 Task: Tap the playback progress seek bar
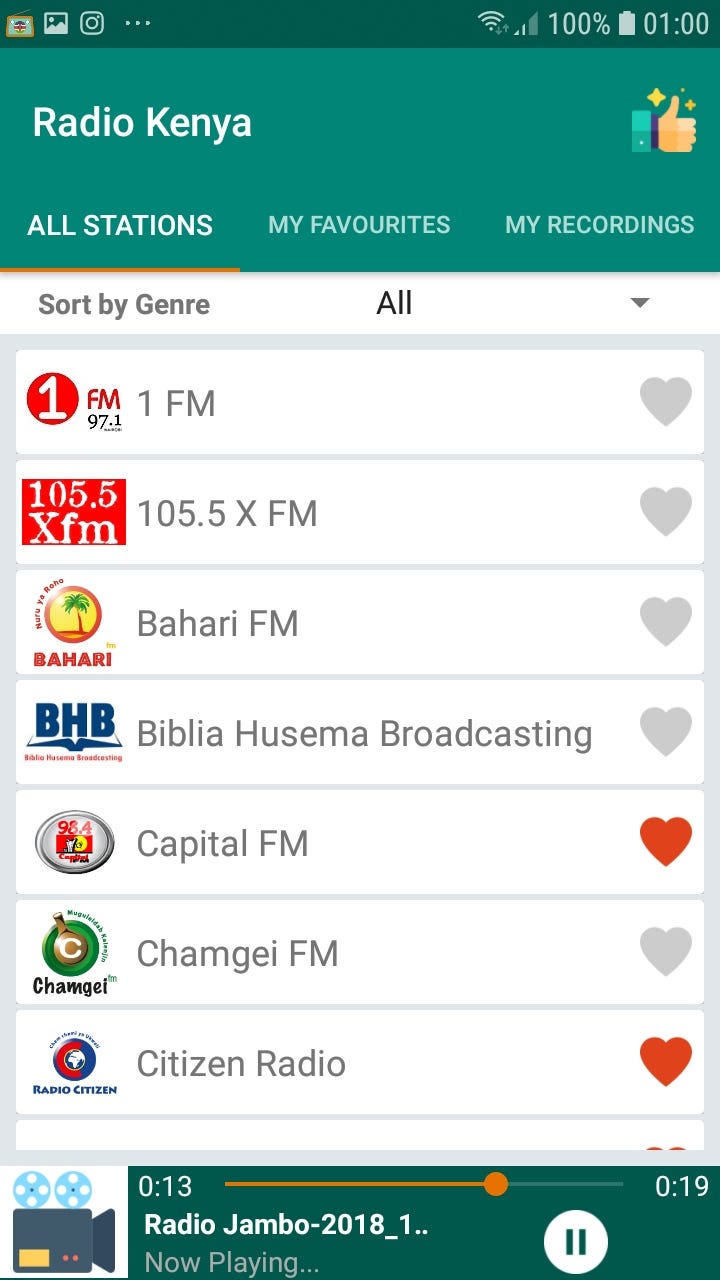423,1185
